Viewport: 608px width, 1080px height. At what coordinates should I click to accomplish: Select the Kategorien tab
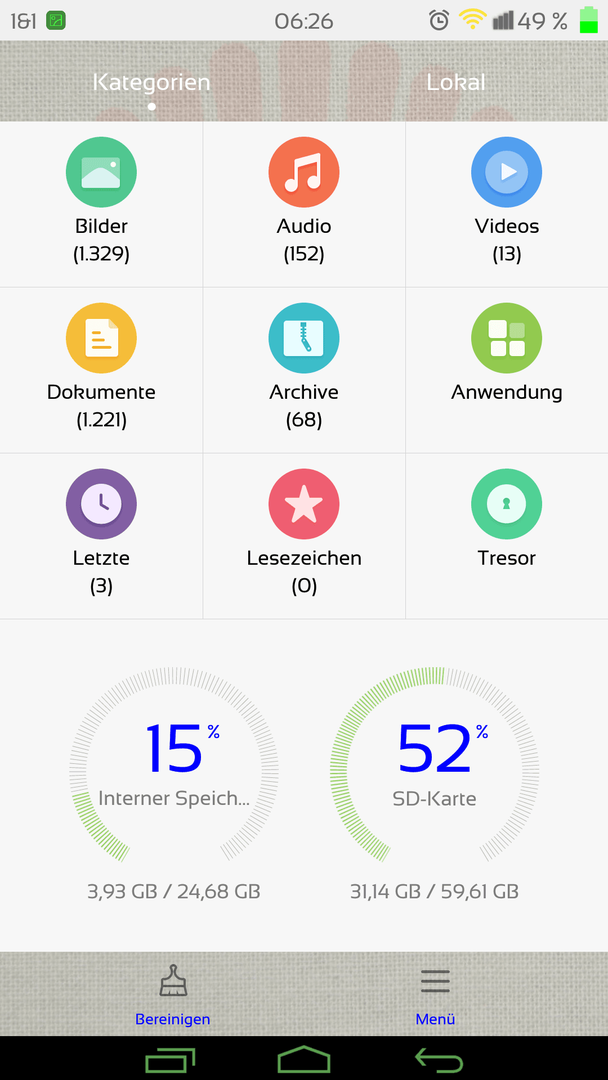(x=151, y=82)
